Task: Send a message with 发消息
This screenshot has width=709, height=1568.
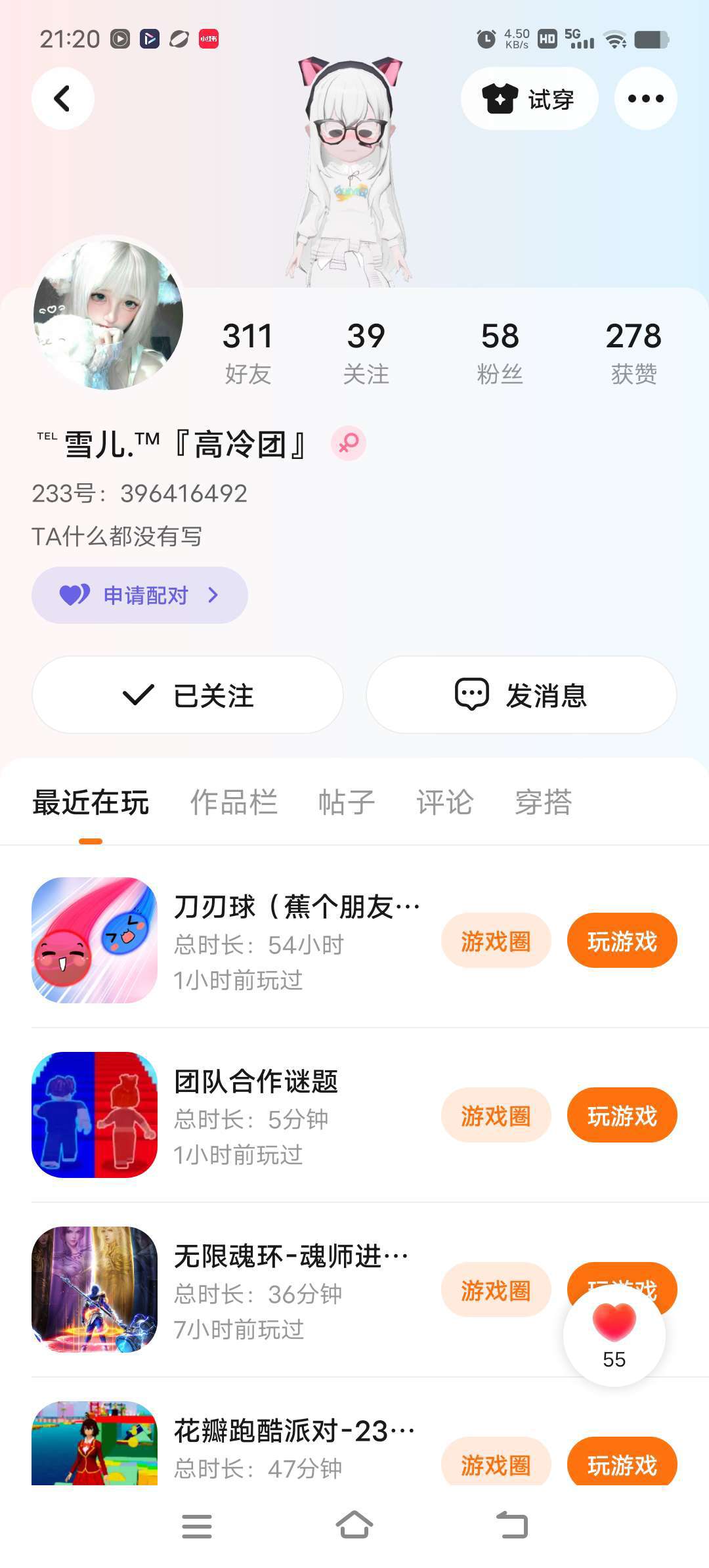Action: click(521, 695)
